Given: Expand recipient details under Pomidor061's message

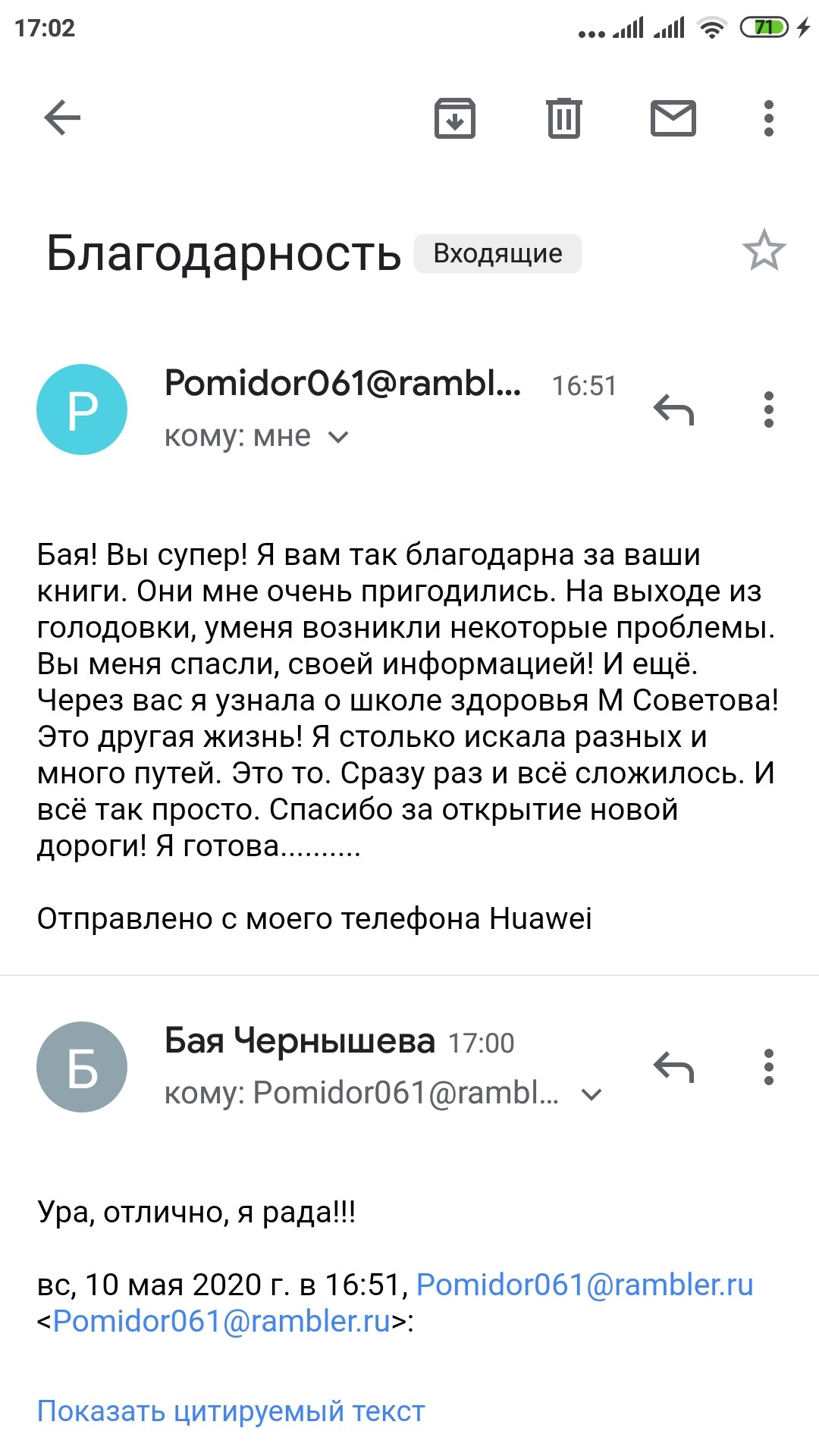Looking at the screenshot, I should point(338,437).
